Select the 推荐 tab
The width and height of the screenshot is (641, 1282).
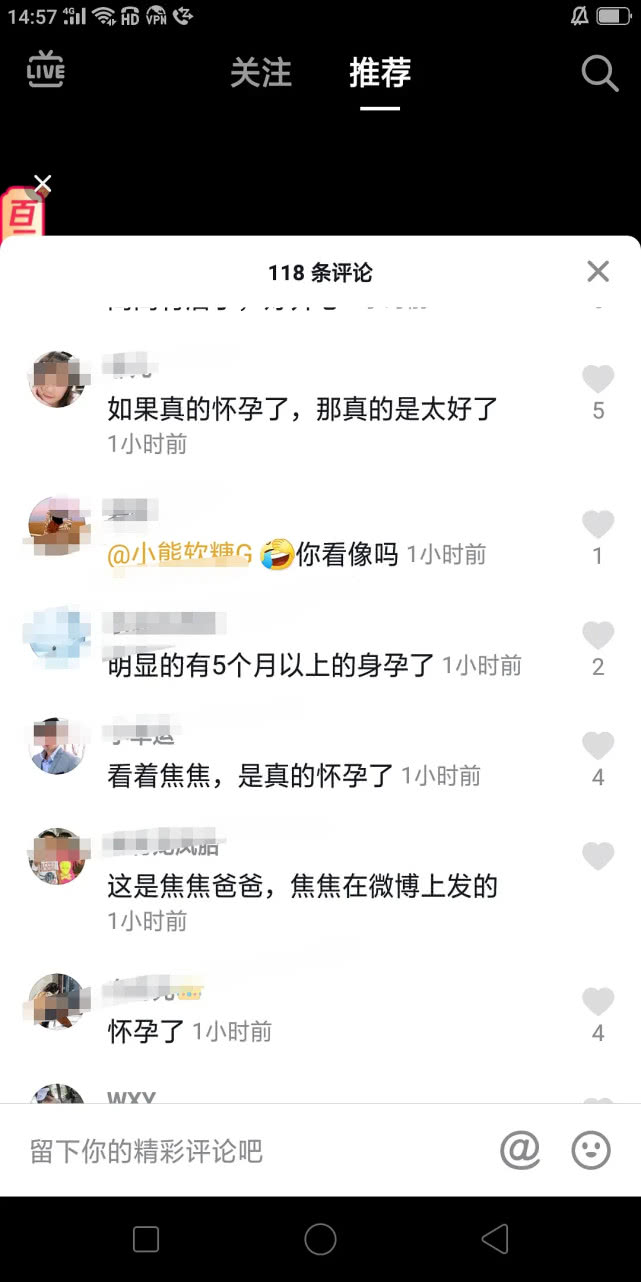pos(380,73)
